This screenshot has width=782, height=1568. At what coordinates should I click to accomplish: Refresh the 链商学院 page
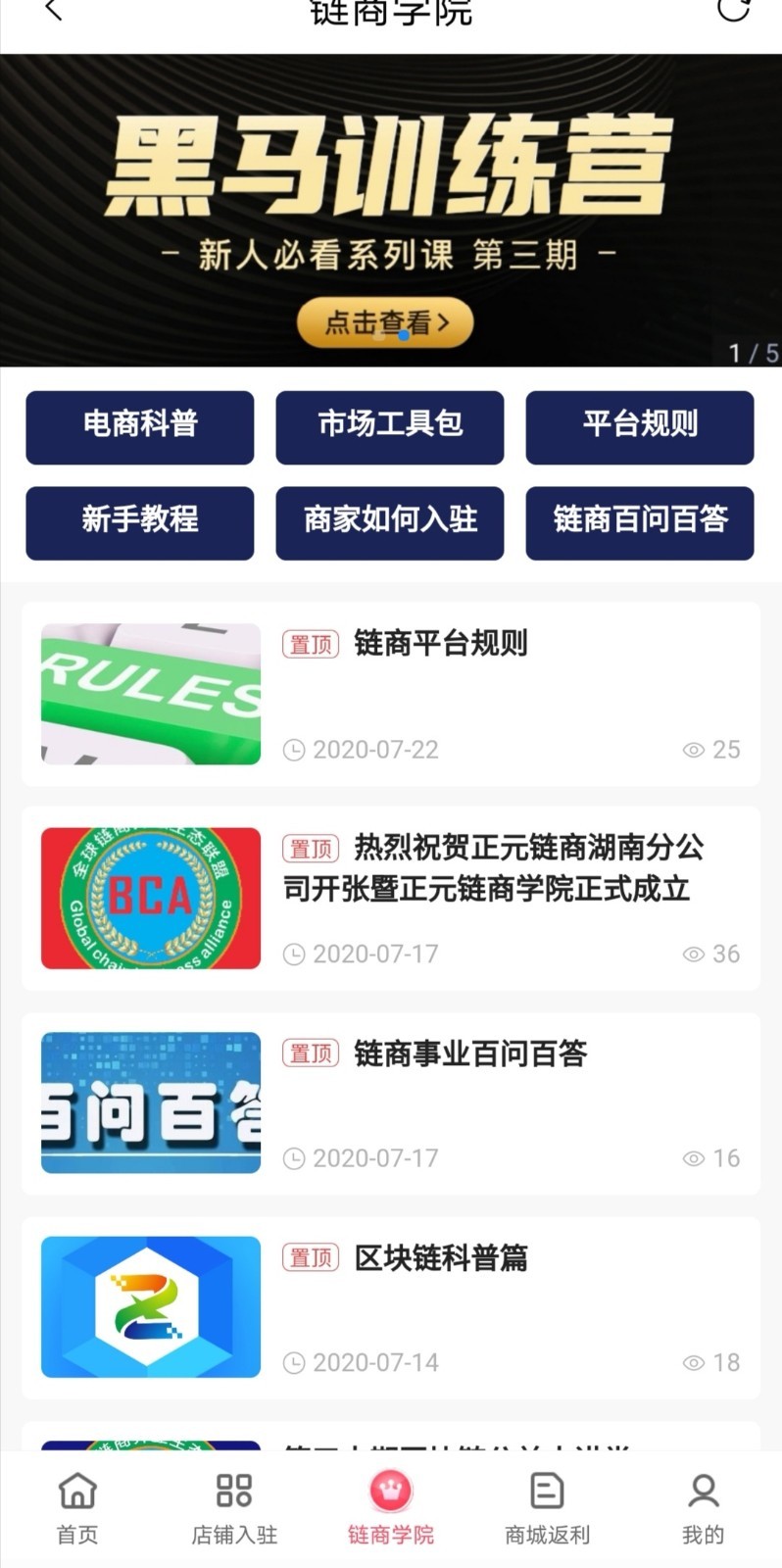(733, 10)
